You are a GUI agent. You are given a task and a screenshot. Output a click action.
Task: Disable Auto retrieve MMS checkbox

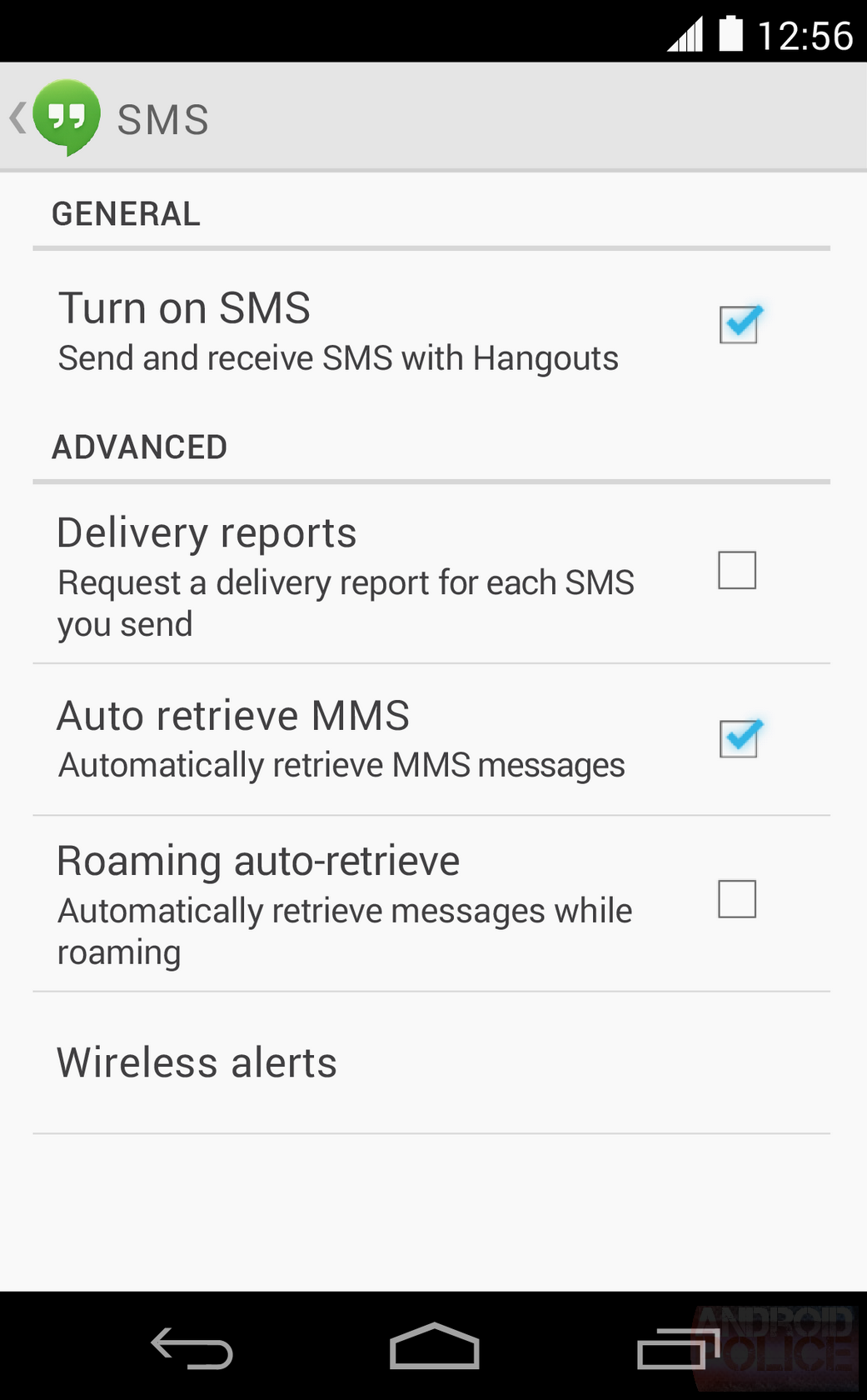click(738, 738)
